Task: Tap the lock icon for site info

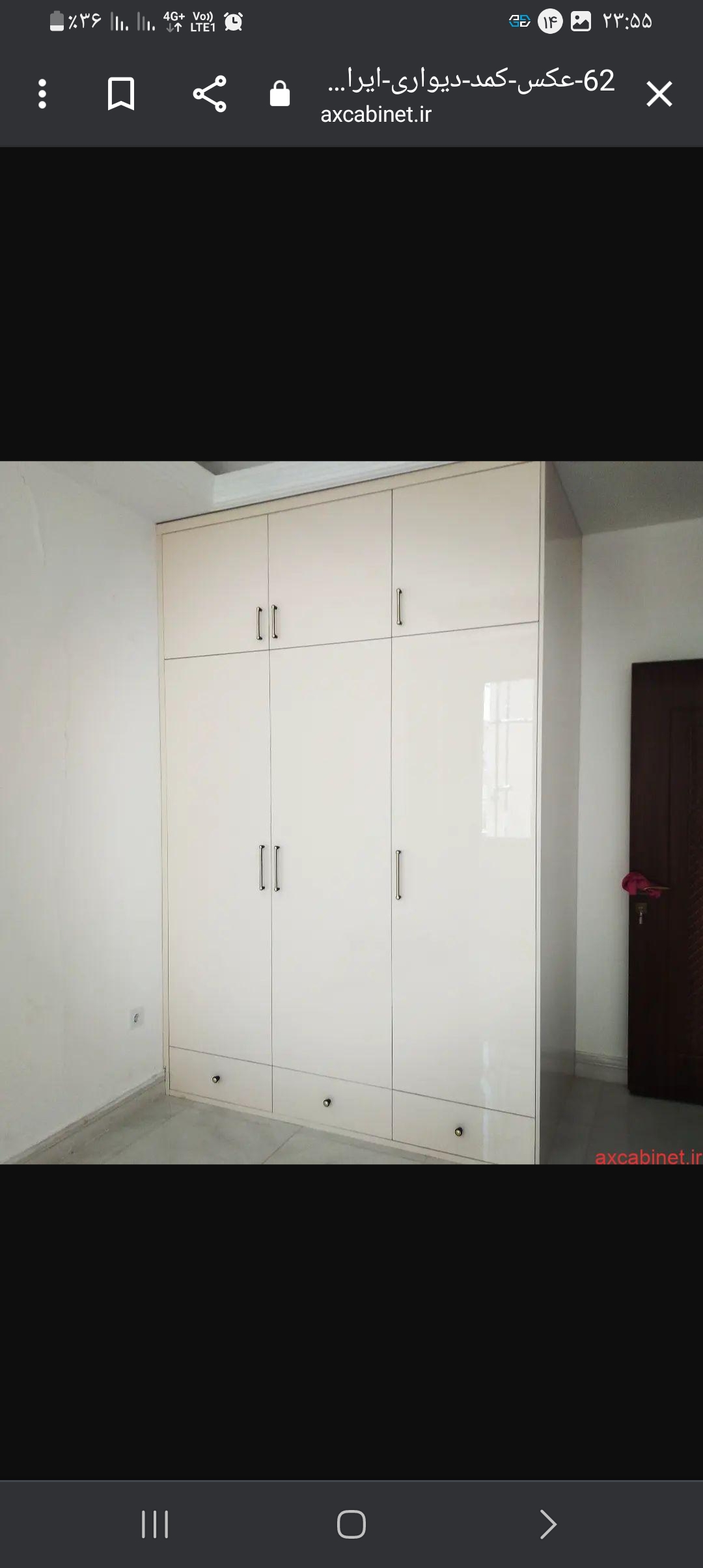Action: tap(280, 94)
